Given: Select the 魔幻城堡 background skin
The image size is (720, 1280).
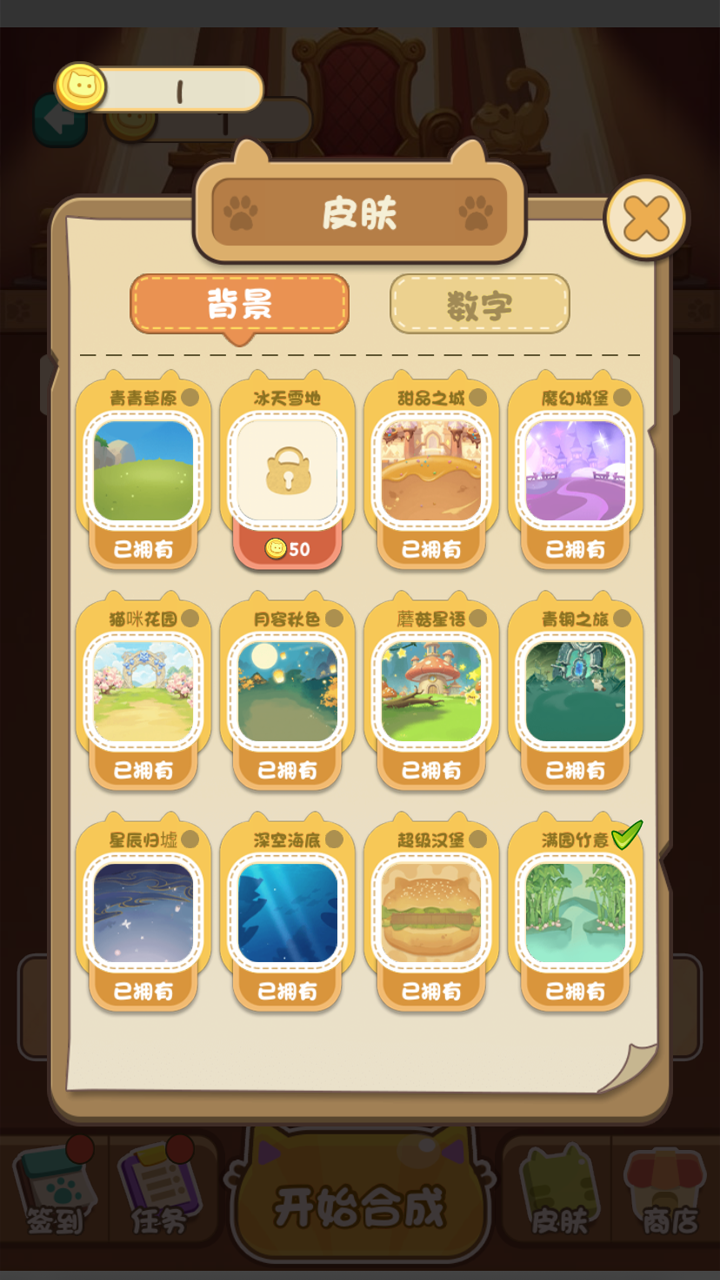Looking at the screenshot, I should (575, 470).
